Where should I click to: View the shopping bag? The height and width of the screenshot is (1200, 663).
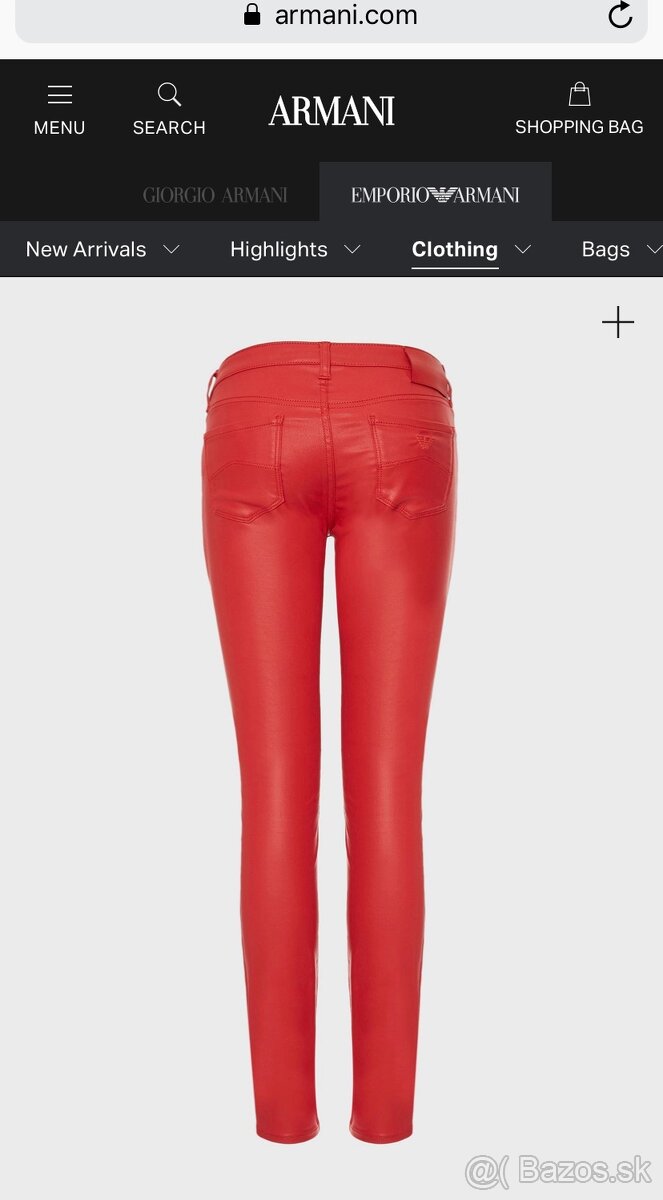click(579, 109)
